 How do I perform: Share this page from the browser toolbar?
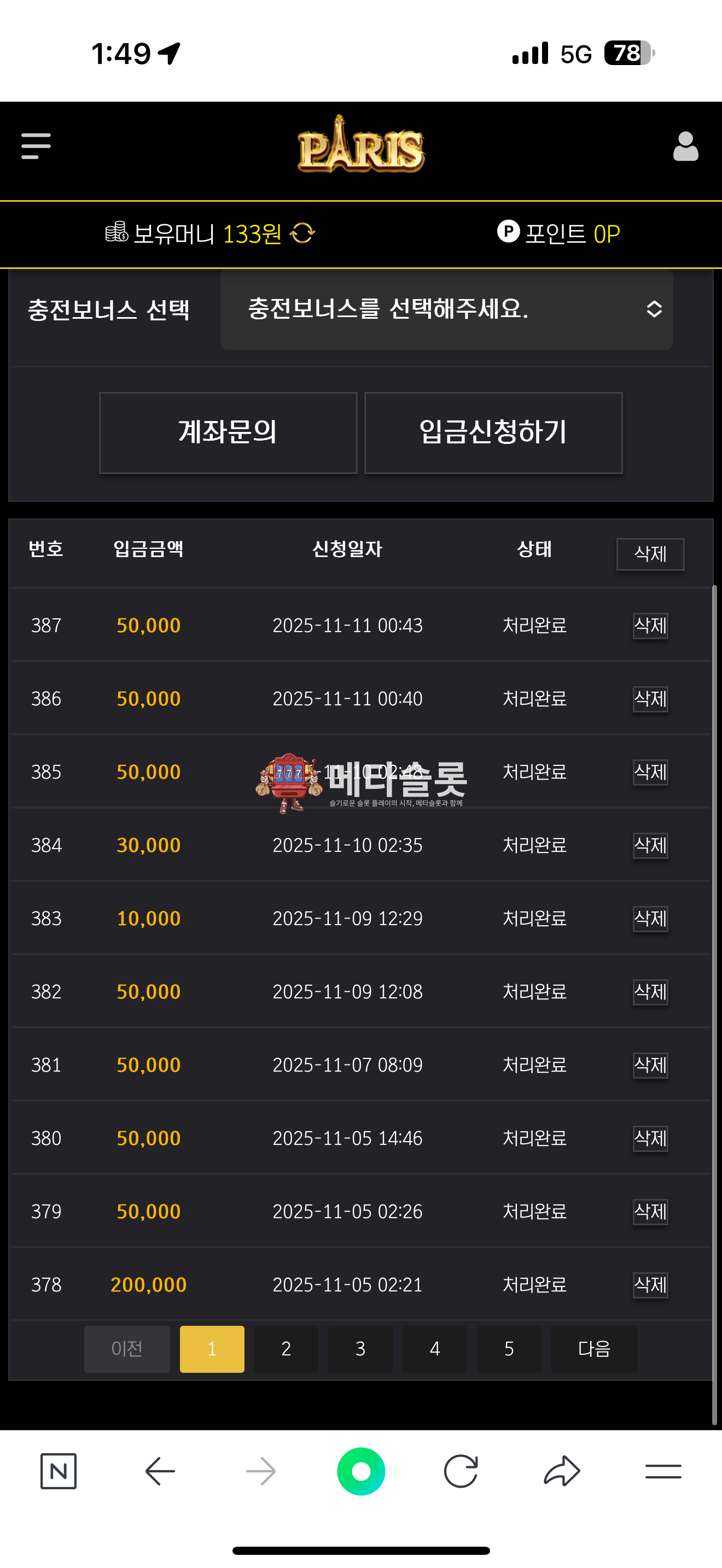click(x=561, y=1471)
